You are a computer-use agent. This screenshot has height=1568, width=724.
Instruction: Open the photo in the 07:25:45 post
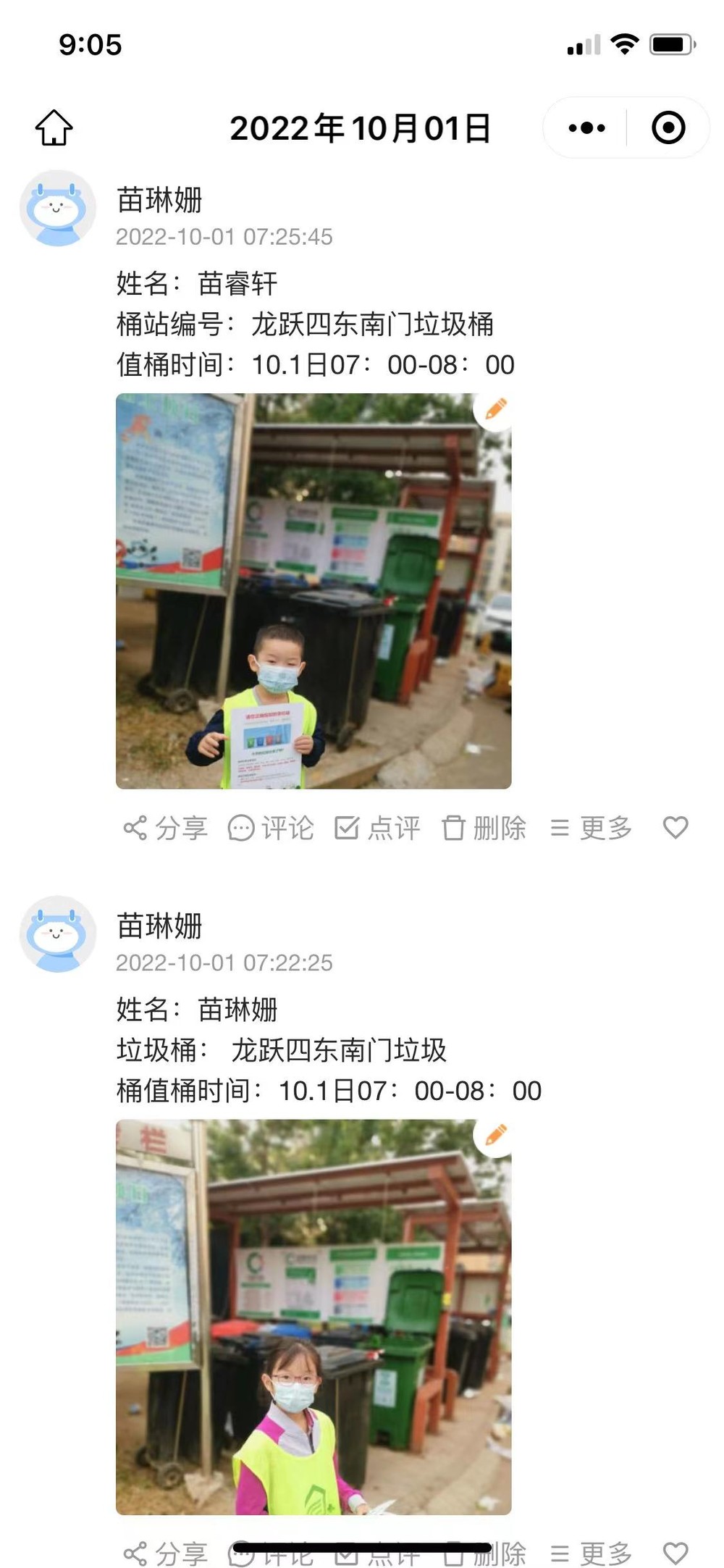(313, 591)
